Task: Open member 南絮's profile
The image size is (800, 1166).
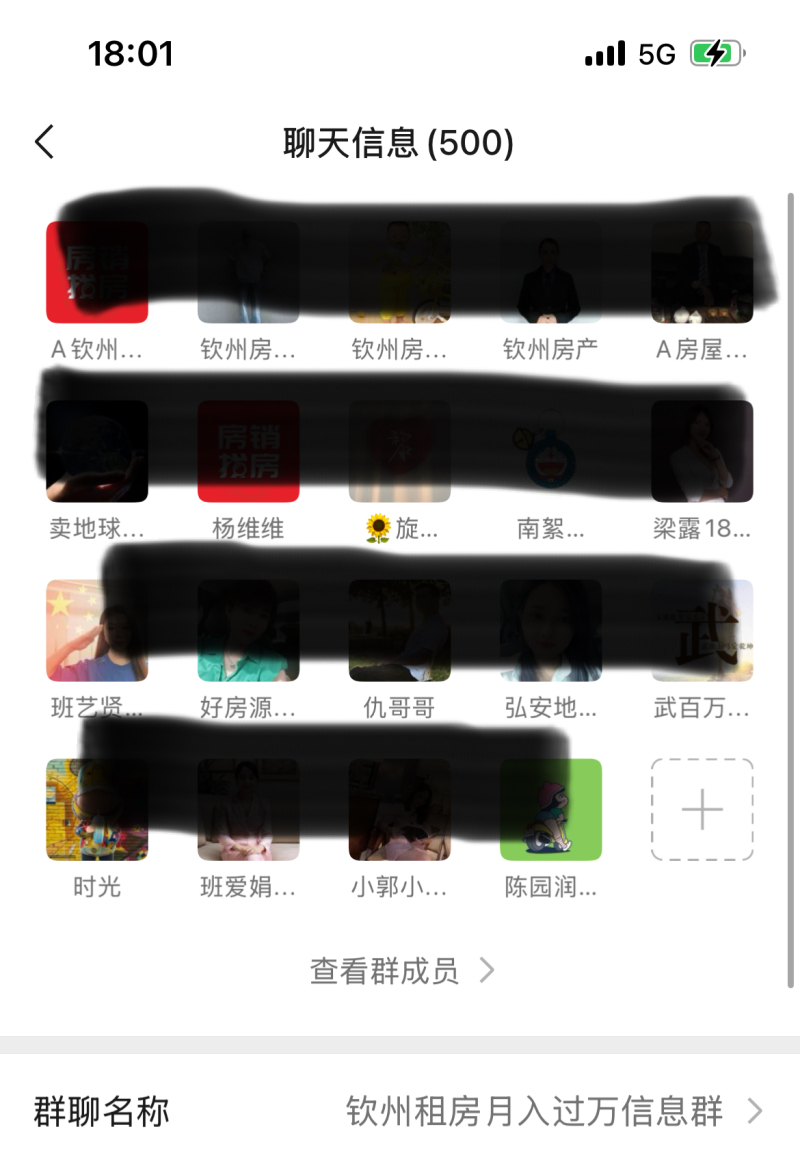Action: click(x=550, y=452)
